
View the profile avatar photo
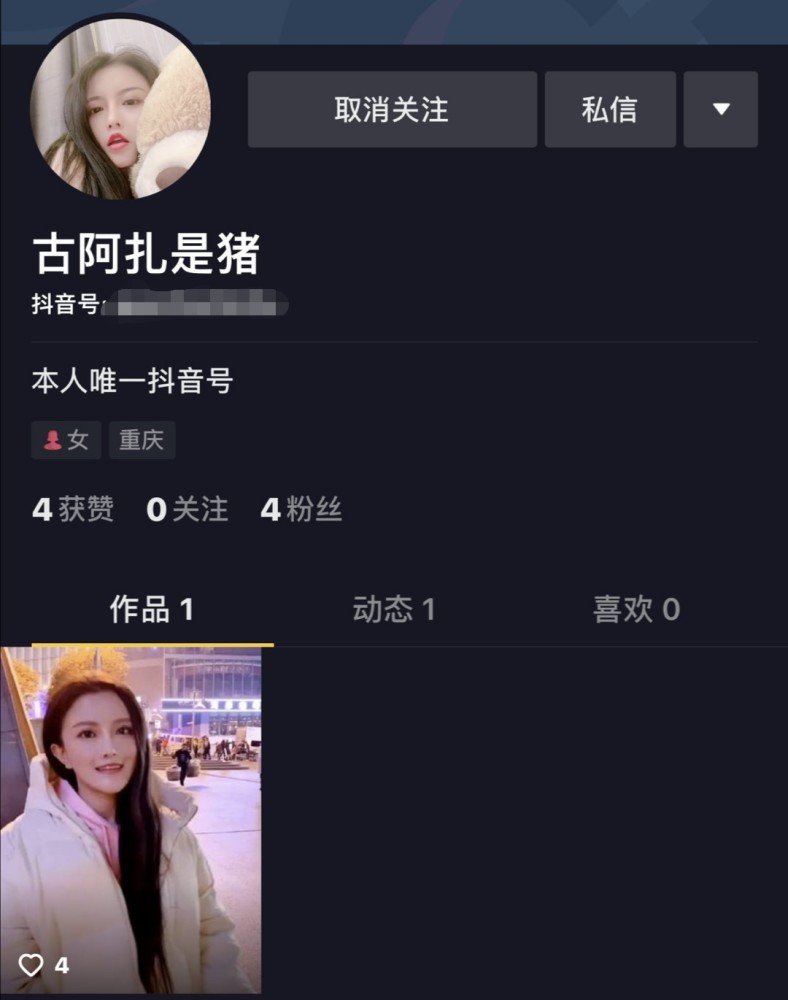tap(120, 108)
